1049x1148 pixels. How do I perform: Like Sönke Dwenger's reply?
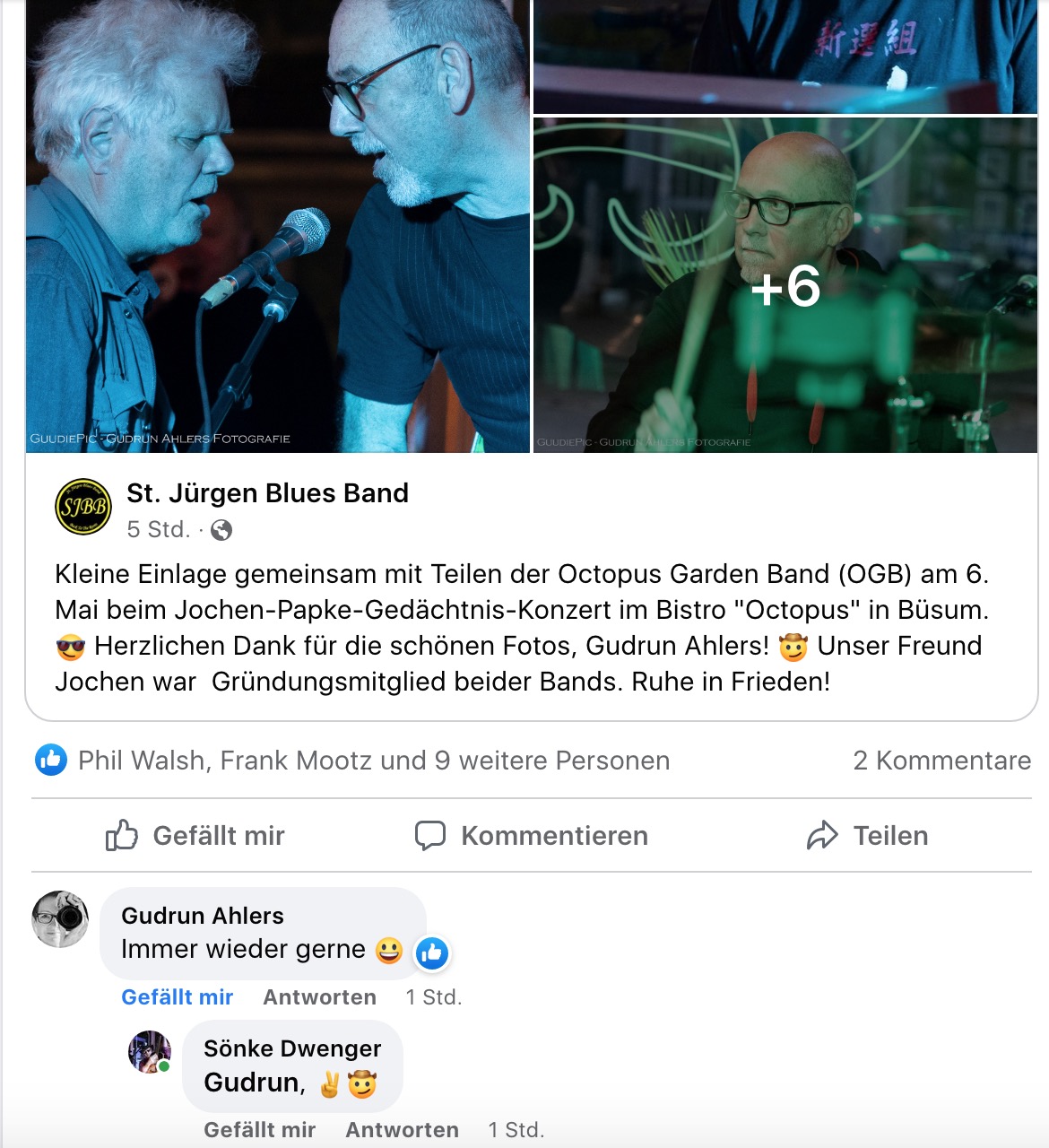click(x=259, y=1130)
